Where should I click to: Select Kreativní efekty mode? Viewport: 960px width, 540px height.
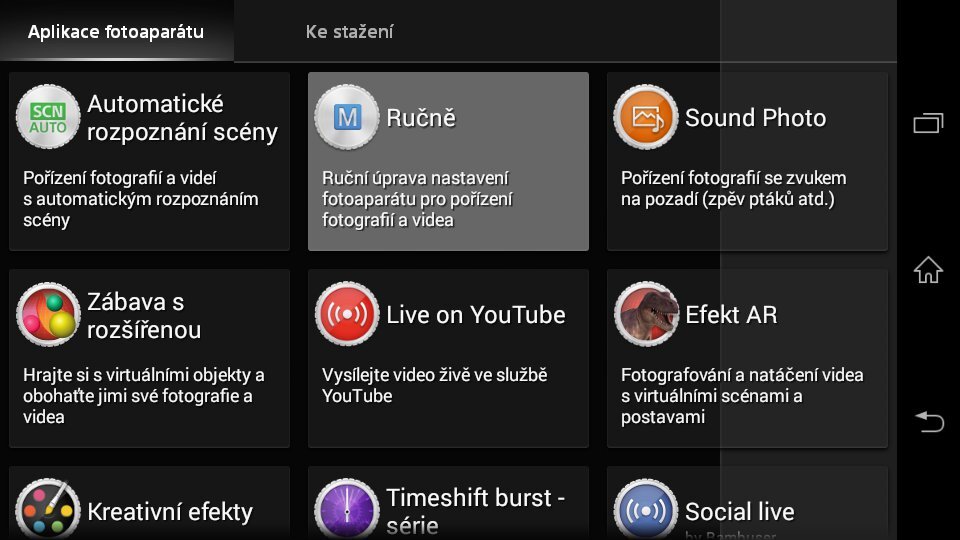pyautogui.click(x=150, y=505)
